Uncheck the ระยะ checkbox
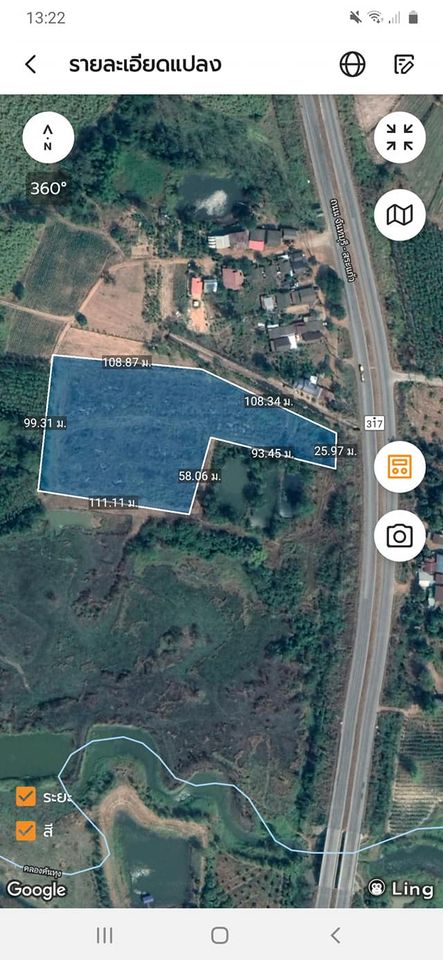This screenshot has width=443, height=960. [26, 797]
